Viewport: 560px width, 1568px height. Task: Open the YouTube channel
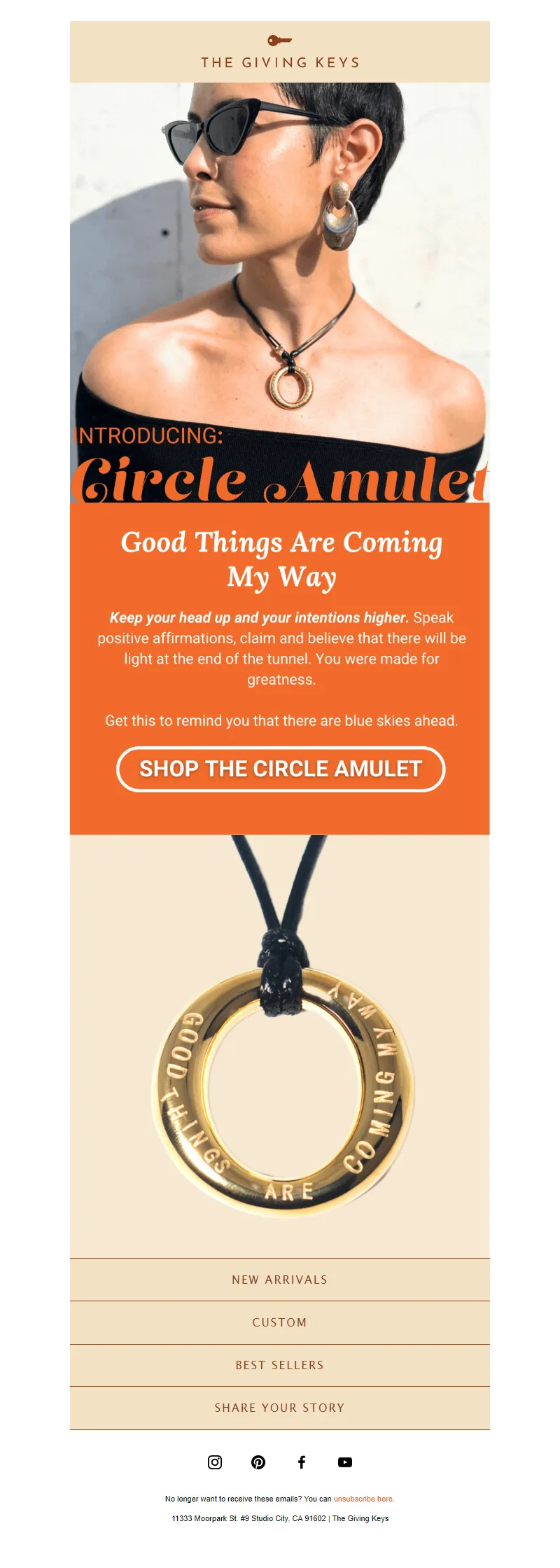coord(345,1462)
